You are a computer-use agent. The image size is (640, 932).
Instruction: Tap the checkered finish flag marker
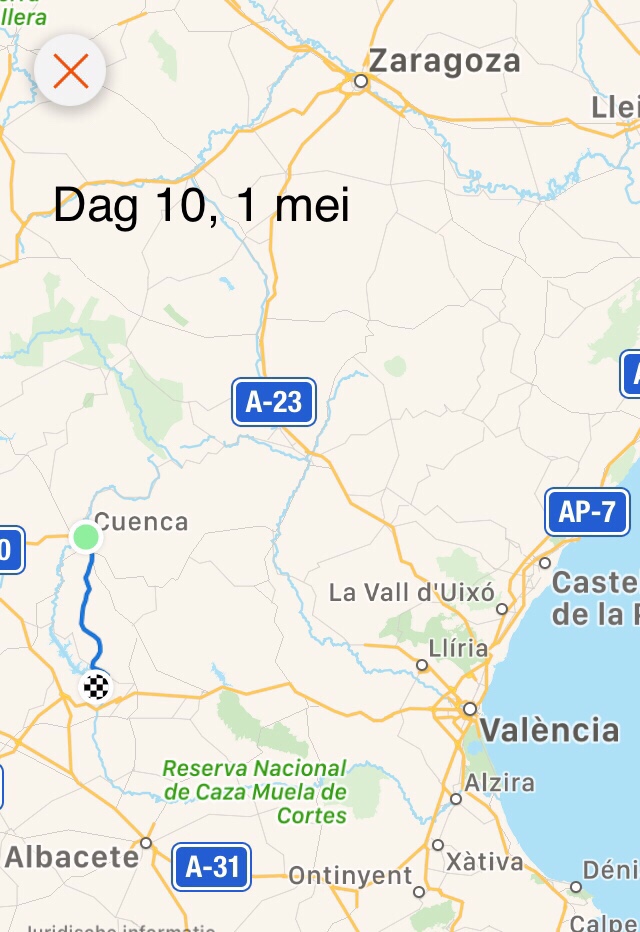point(95,687)
